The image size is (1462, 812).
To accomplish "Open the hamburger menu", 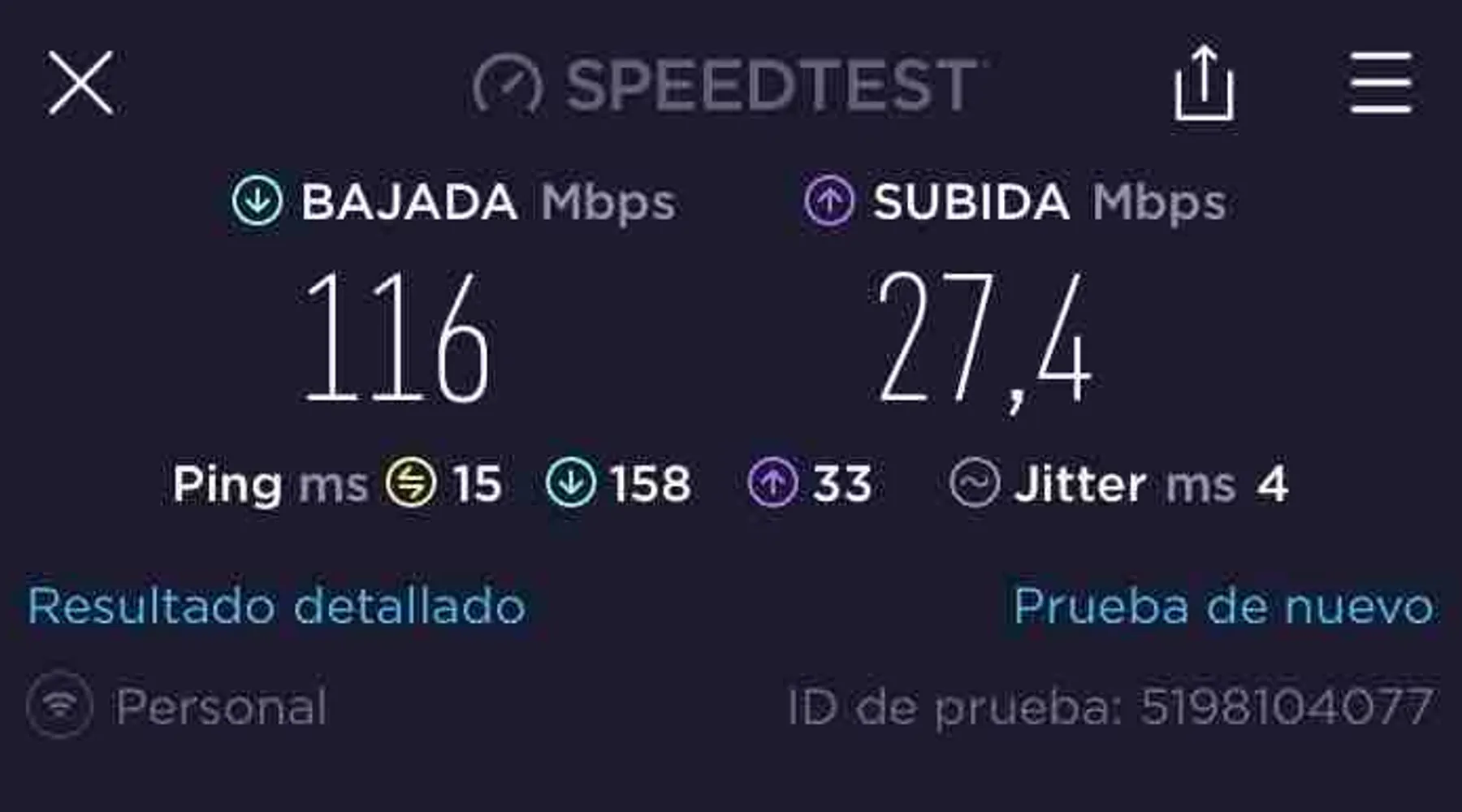I will point(1380,84).
